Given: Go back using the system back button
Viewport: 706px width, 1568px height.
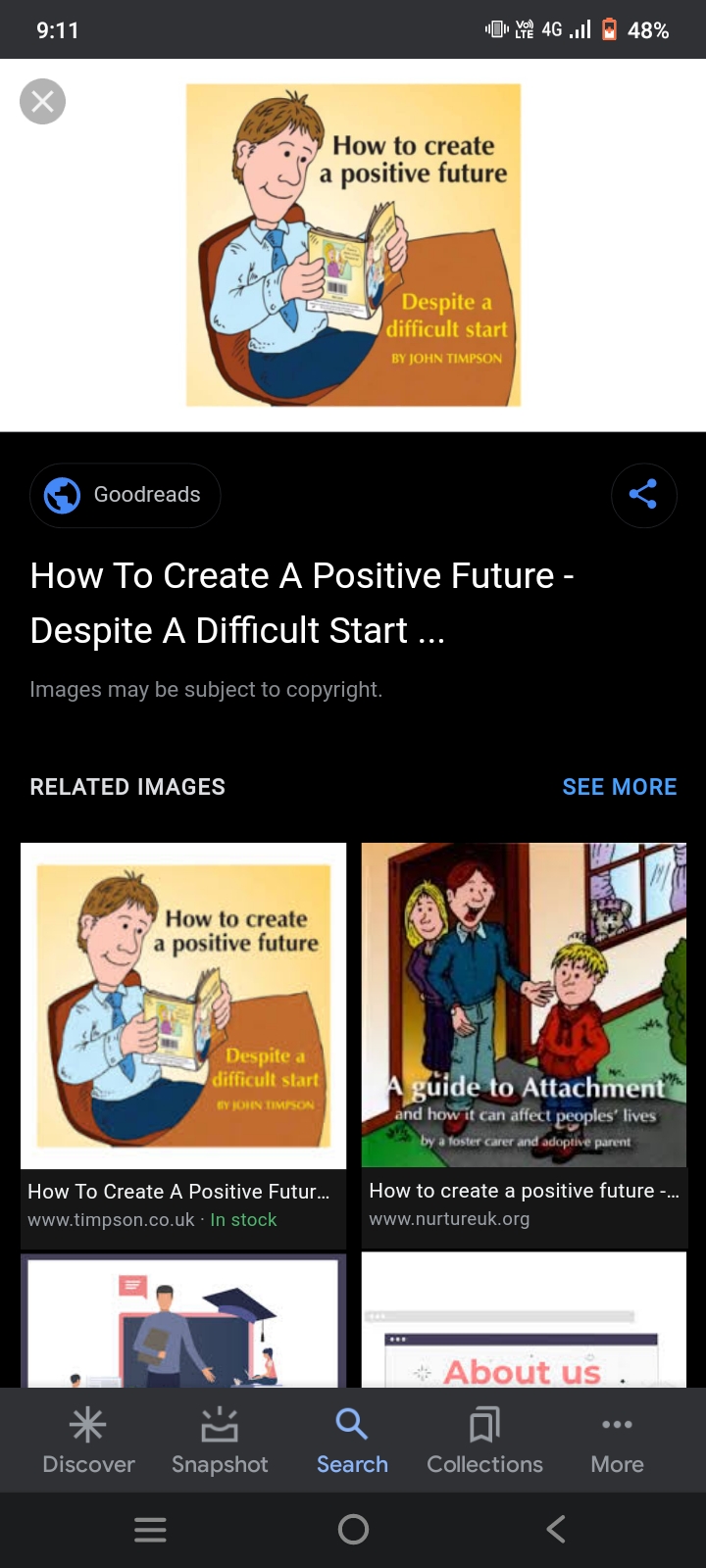Looking at the screenshot, I should click(556, 1529).
